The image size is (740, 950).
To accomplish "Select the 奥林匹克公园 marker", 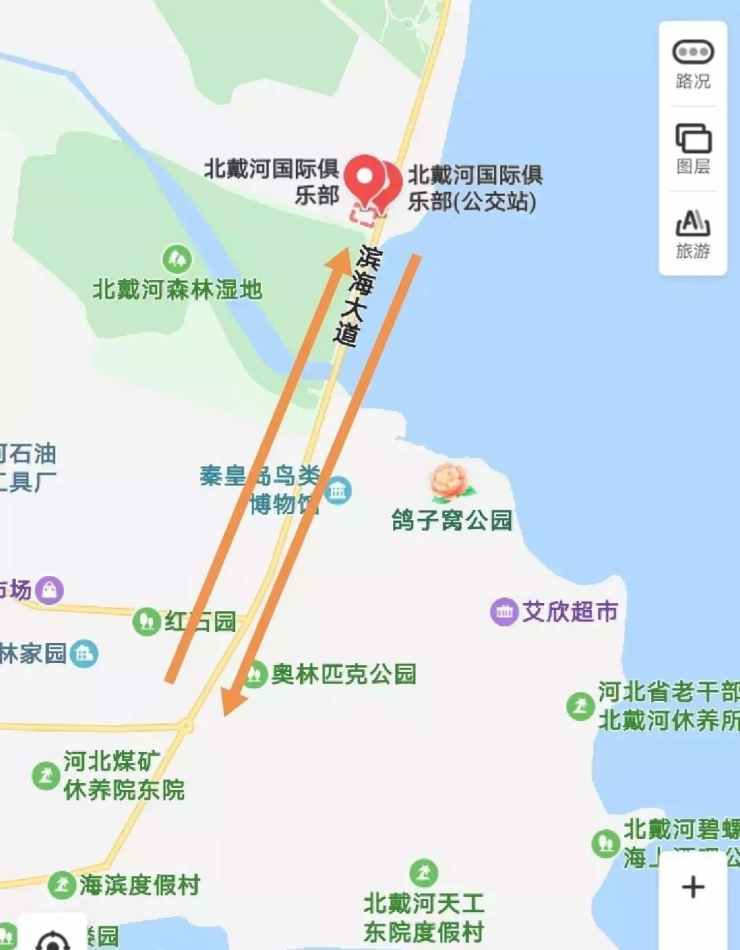I will coord(256,674).
